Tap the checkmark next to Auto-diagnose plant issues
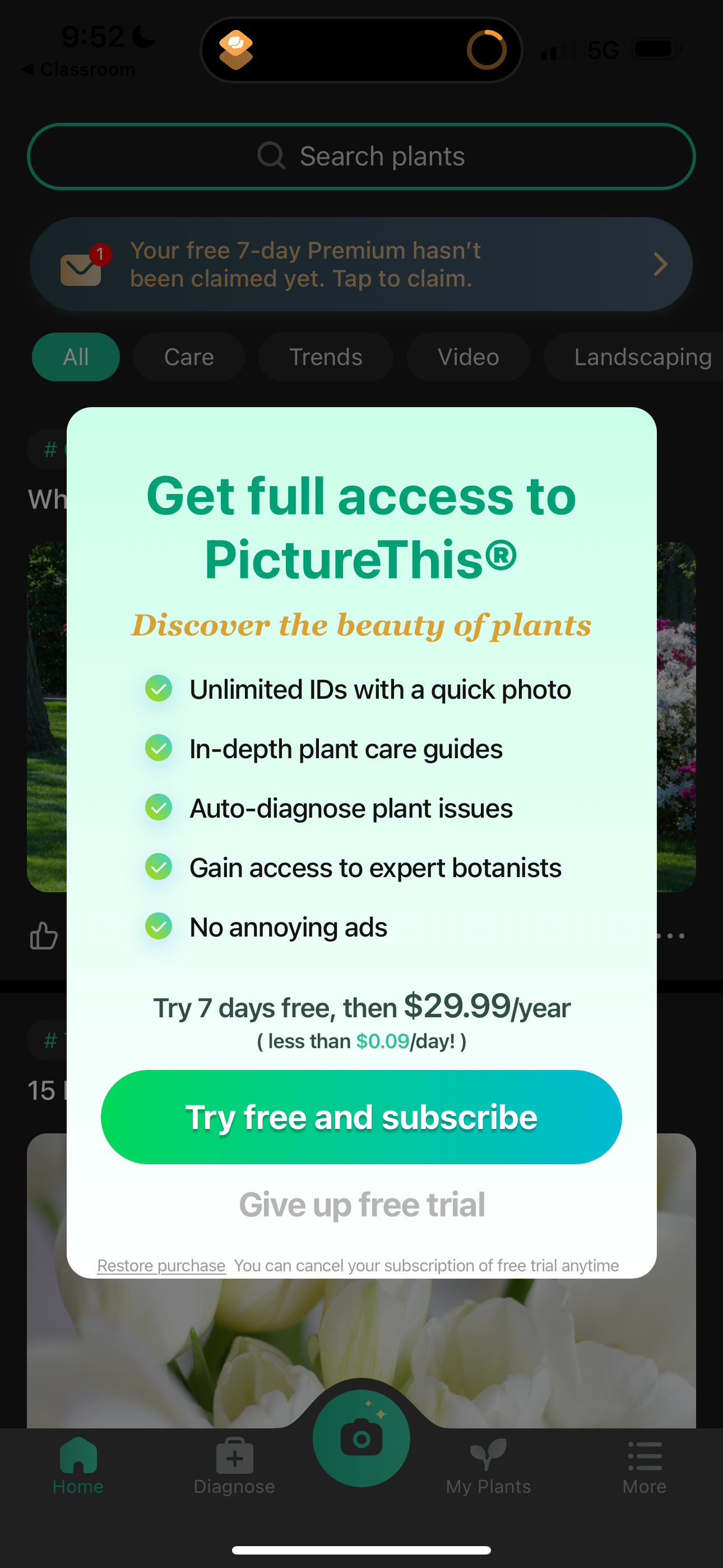 point(158,808)
